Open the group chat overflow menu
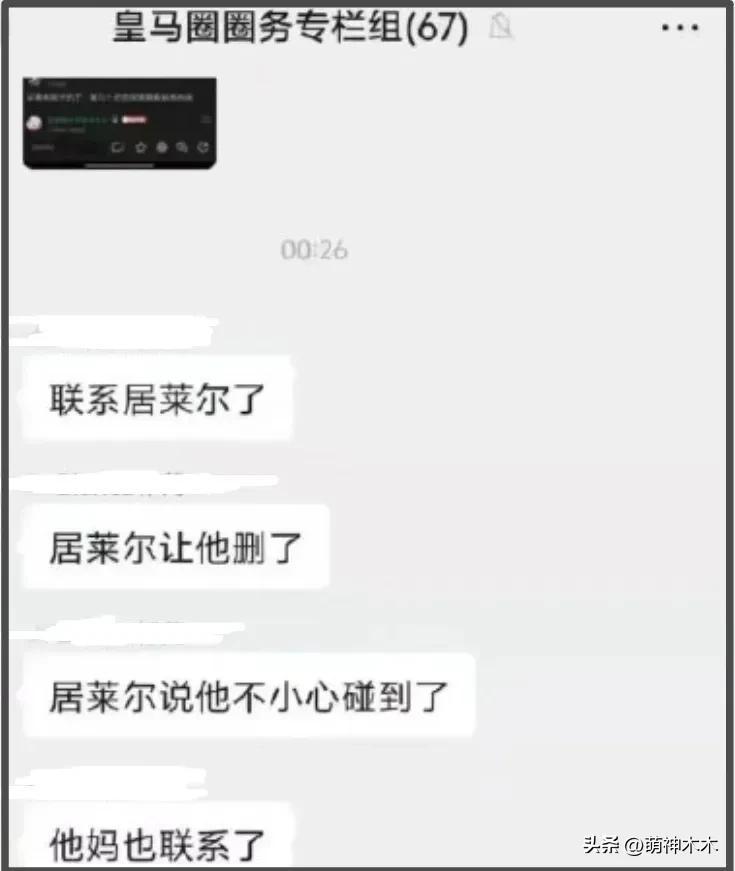Screen dimensions: 735x871 pos(680,28)
